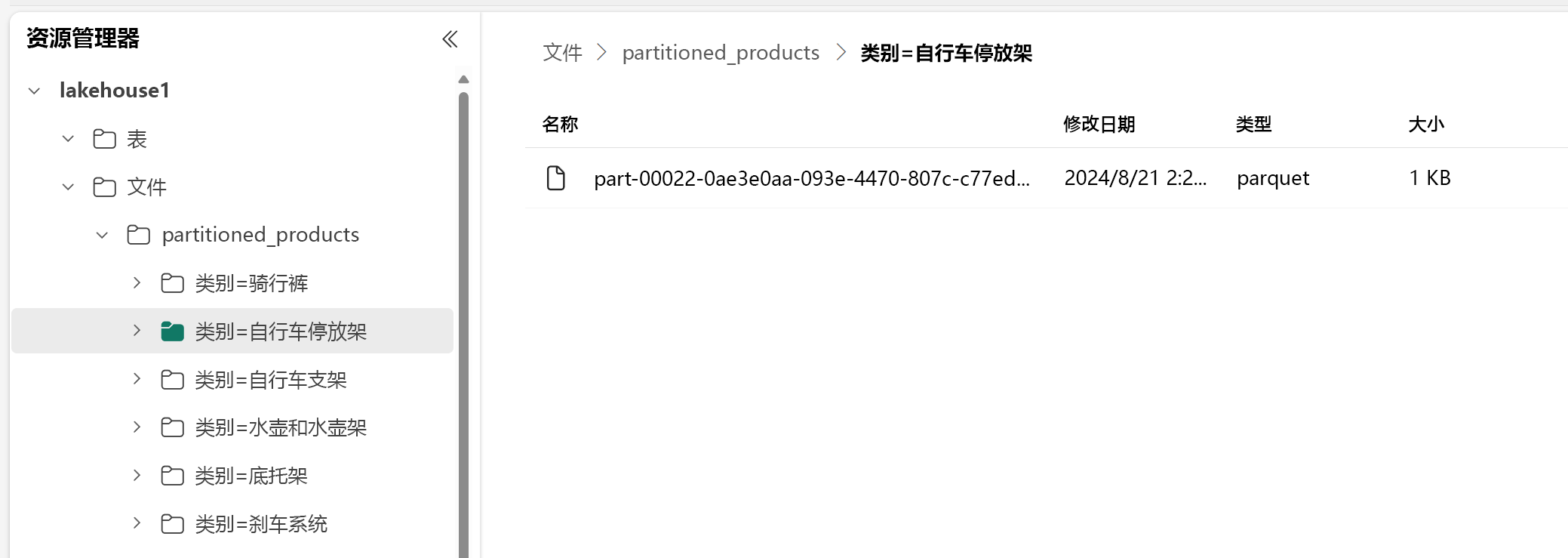Select the 类别=骑行裤 folder
The width and height of the screenshot is (1568, 558).
[x=251, y=283]
